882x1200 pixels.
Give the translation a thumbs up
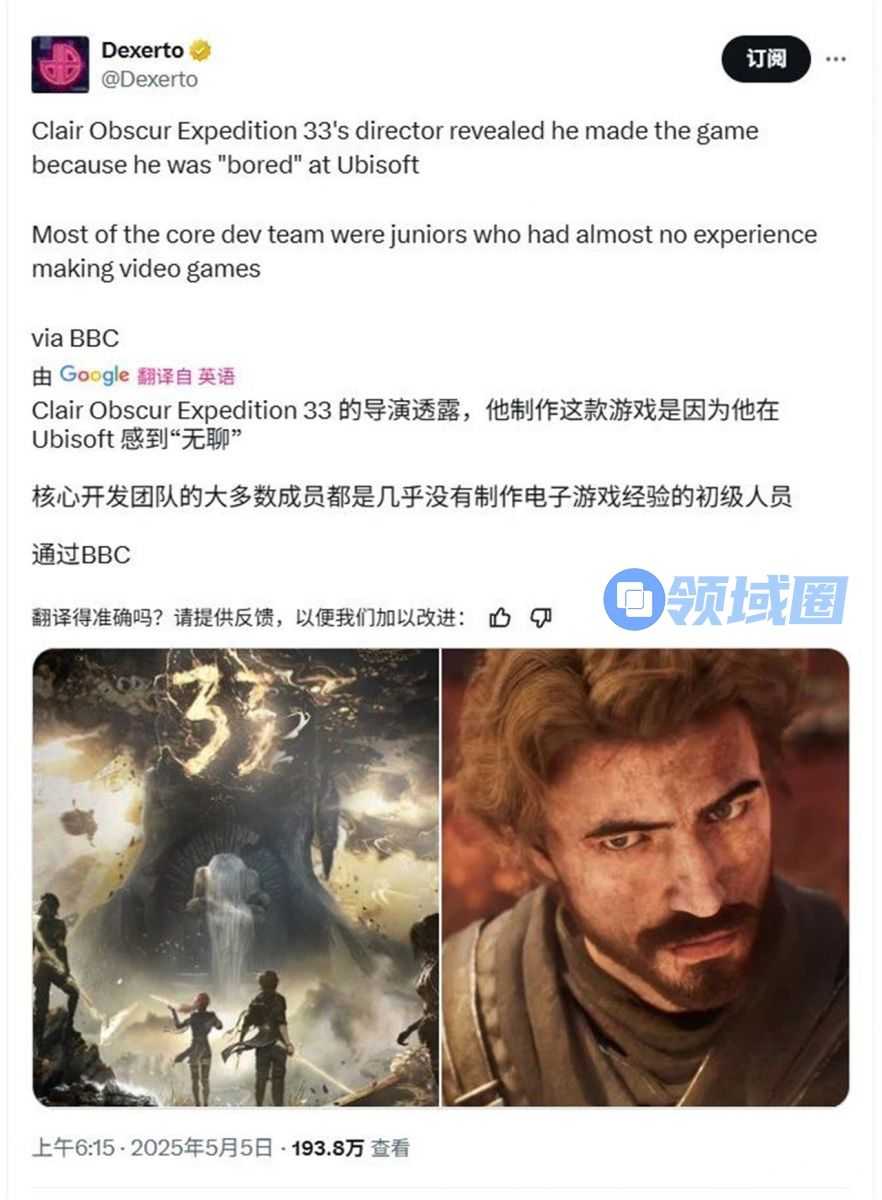click(x=500, y=618)
